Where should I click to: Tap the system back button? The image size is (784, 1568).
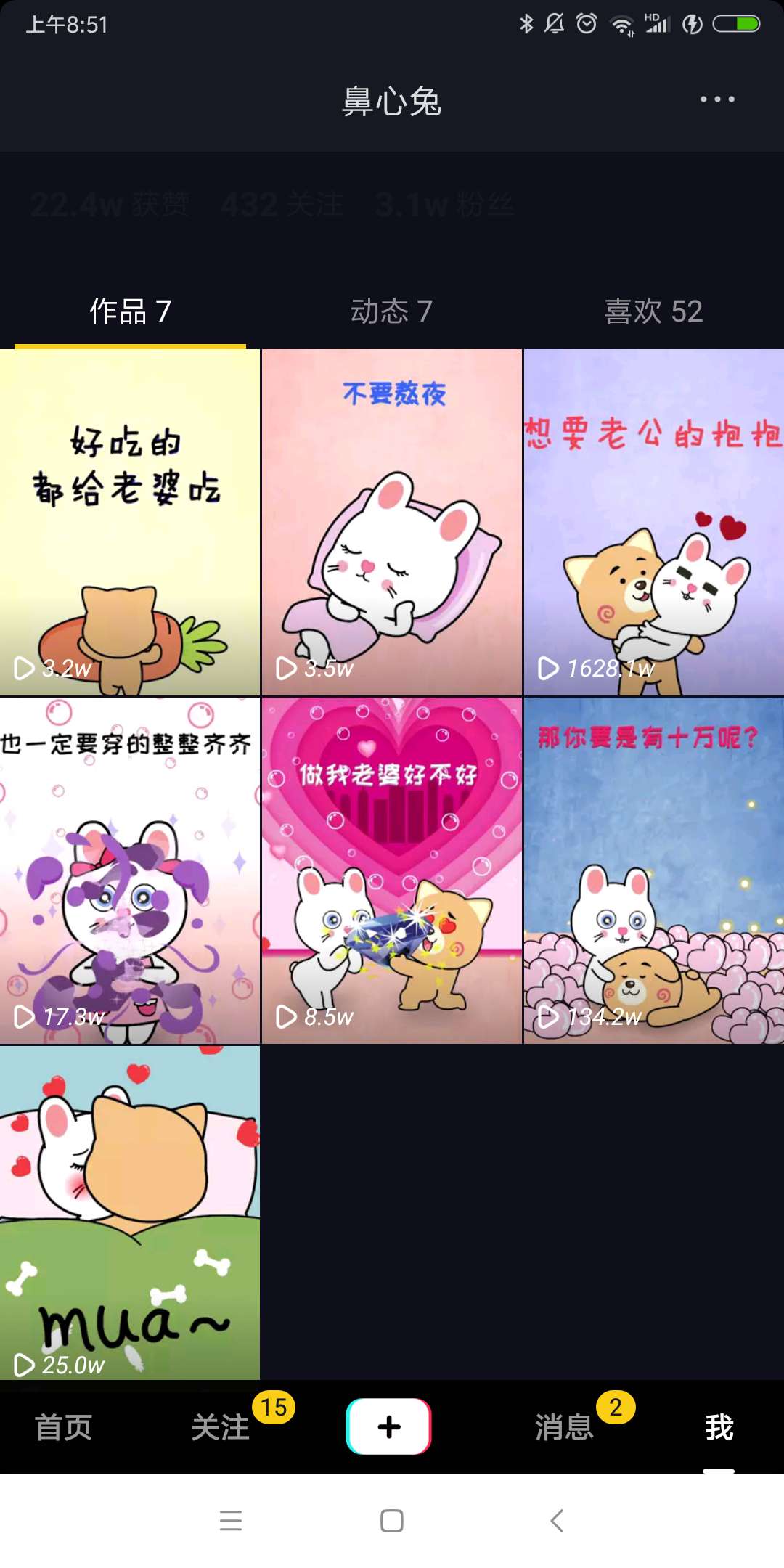tap(557, 1520)
